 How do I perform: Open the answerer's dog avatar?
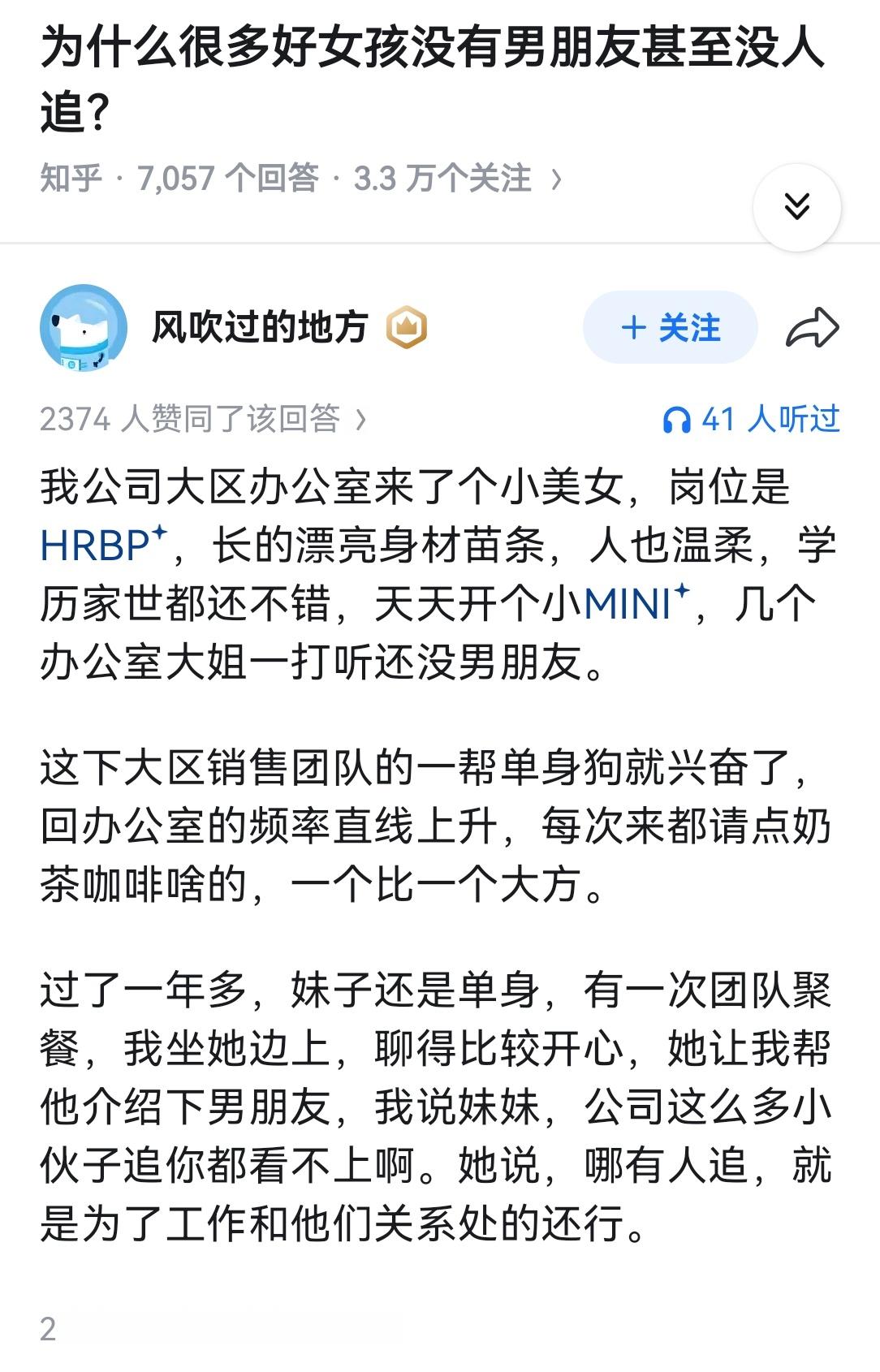81,327
